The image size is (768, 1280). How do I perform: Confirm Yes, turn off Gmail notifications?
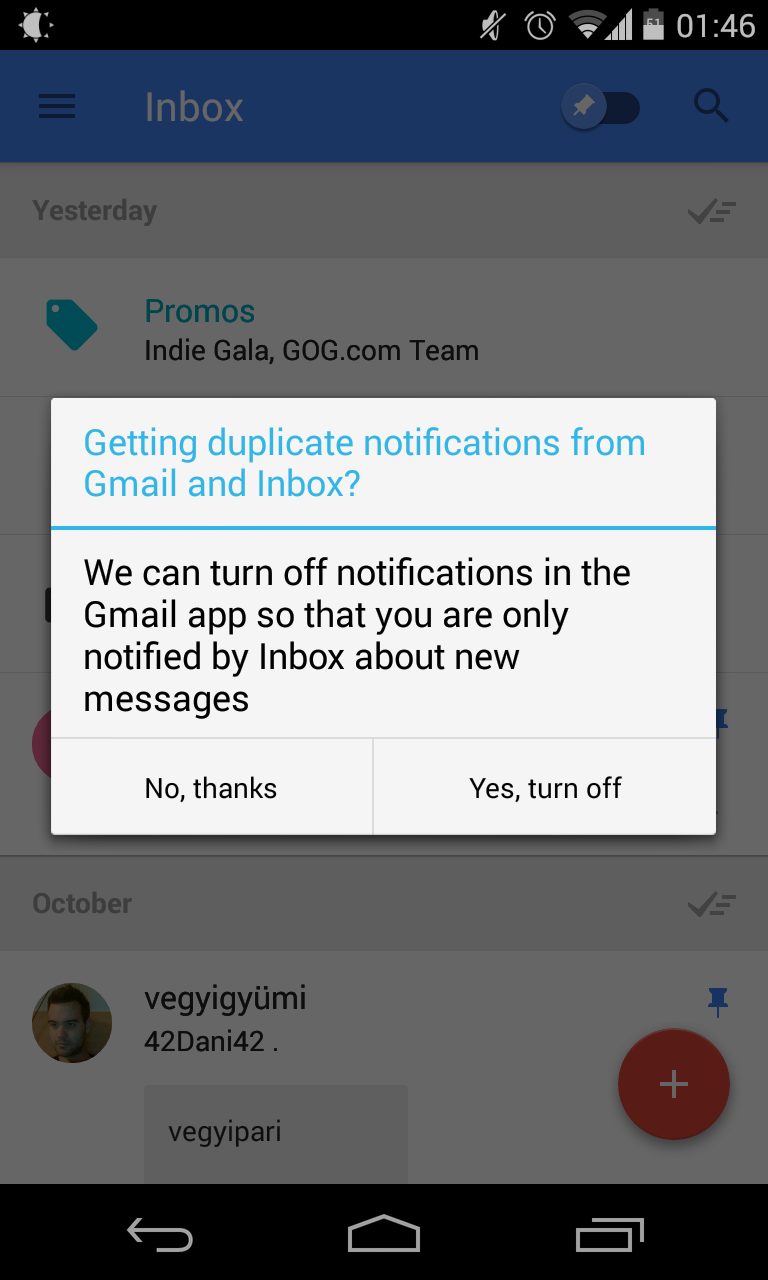pyautogui.click(x=545, y=788)
